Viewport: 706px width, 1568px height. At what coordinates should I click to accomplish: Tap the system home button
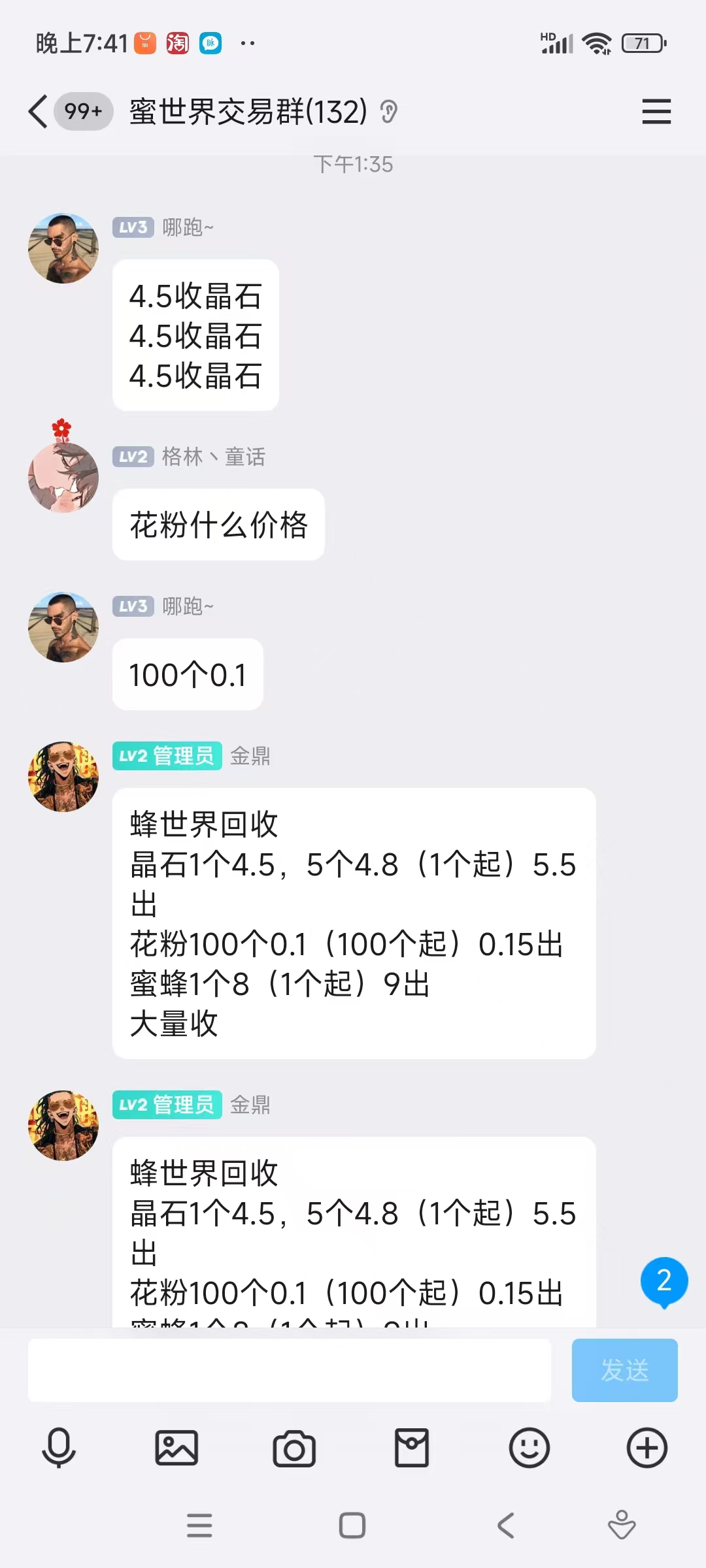click(352, 1526)
